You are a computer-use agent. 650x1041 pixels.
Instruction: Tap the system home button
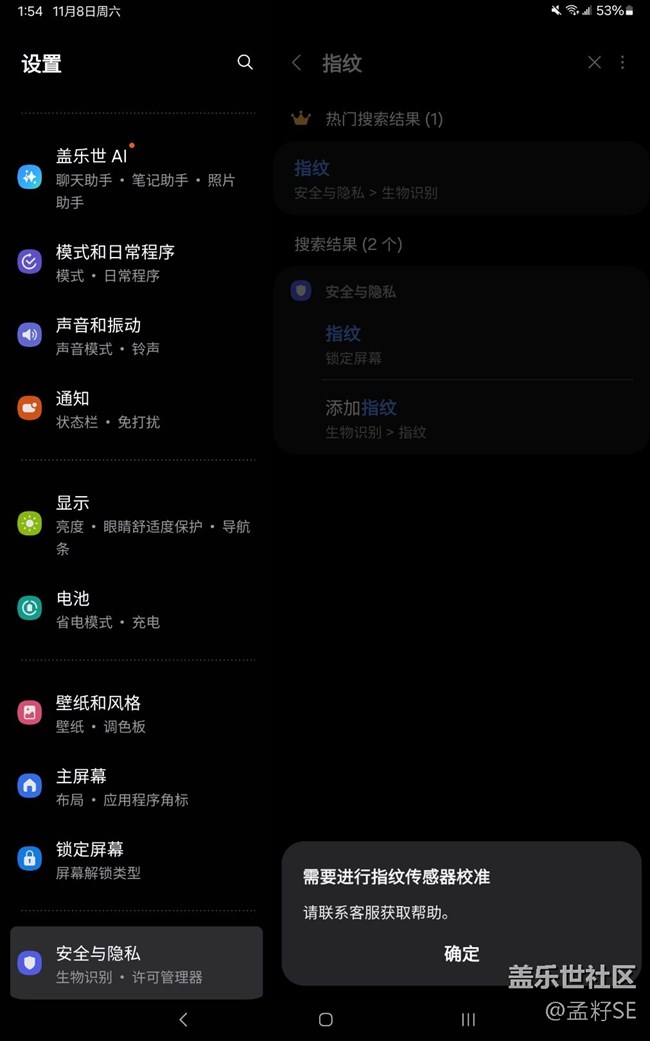(x=325, y=1019)
